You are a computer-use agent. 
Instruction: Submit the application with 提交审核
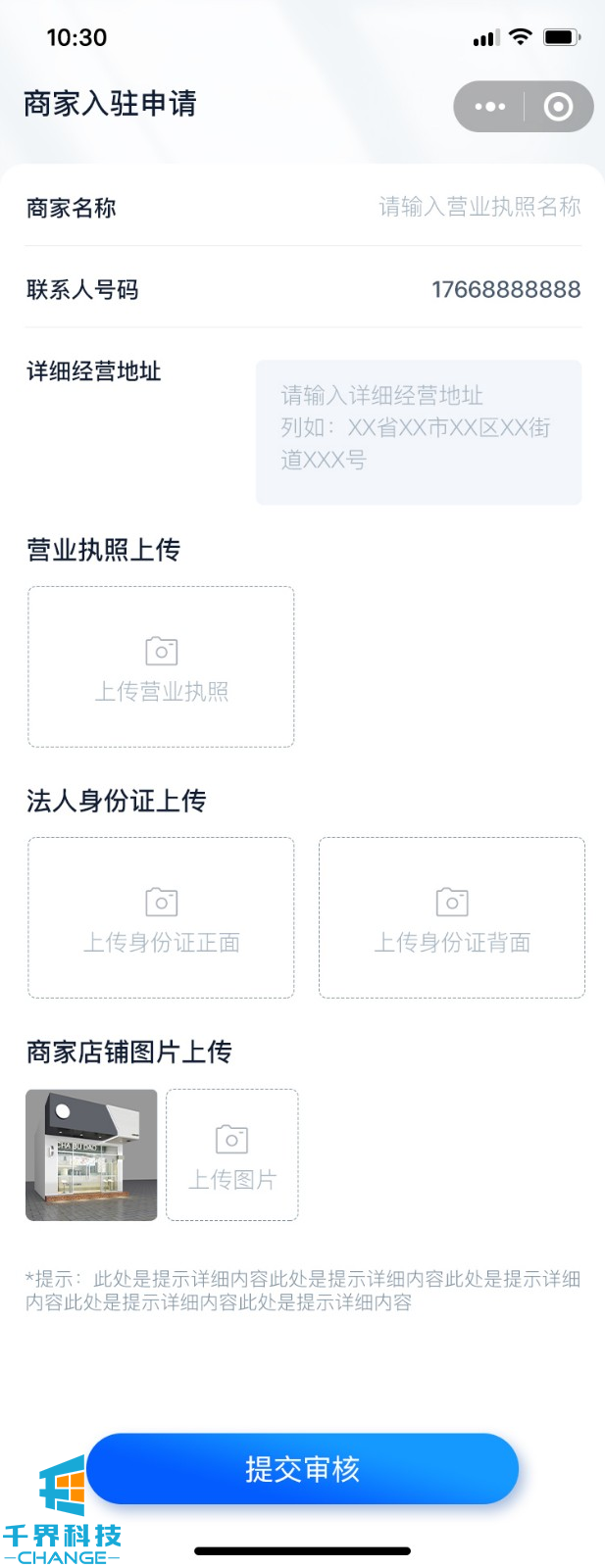point(302,1468)
